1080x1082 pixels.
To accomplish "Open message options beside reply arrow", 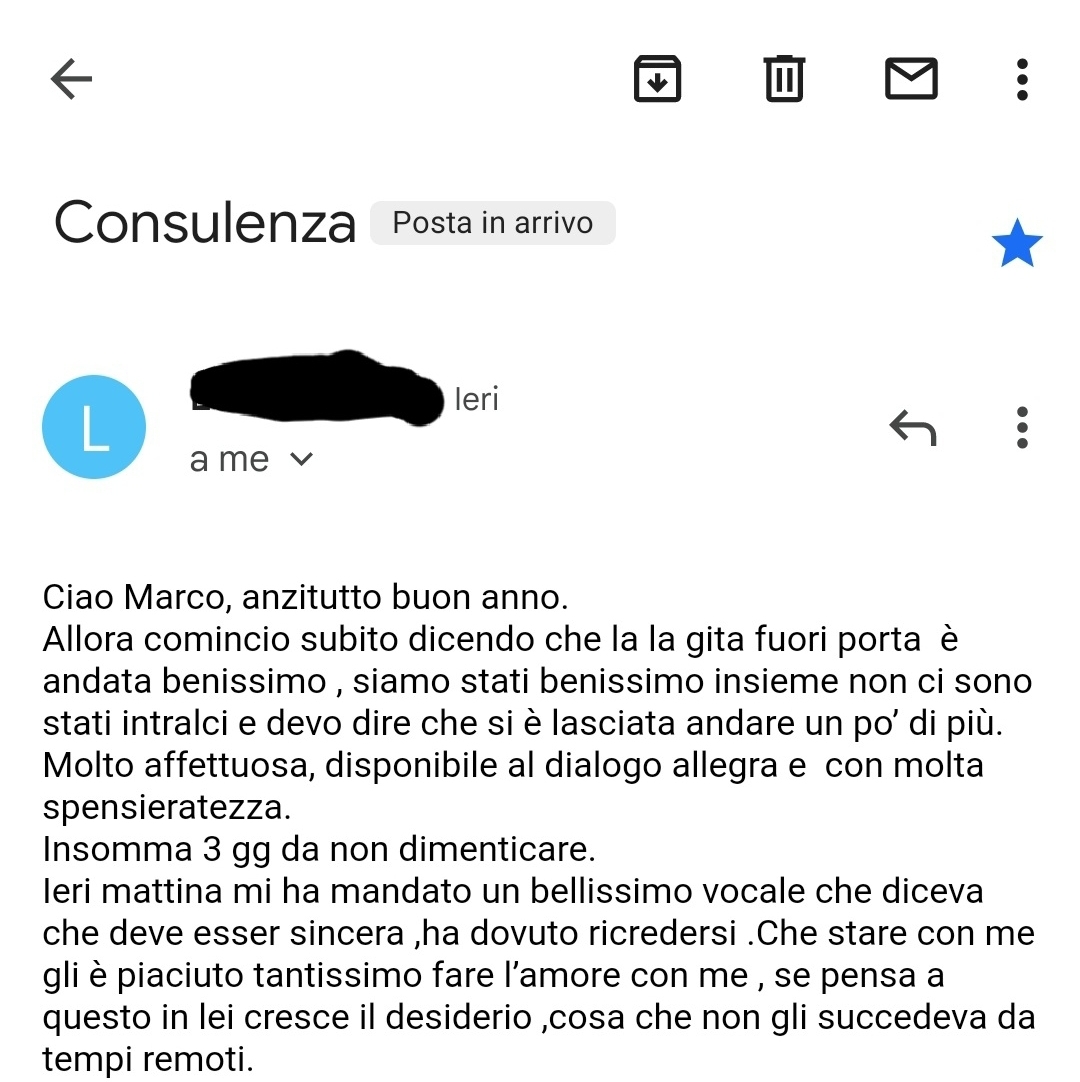I will pos(1021,428).
